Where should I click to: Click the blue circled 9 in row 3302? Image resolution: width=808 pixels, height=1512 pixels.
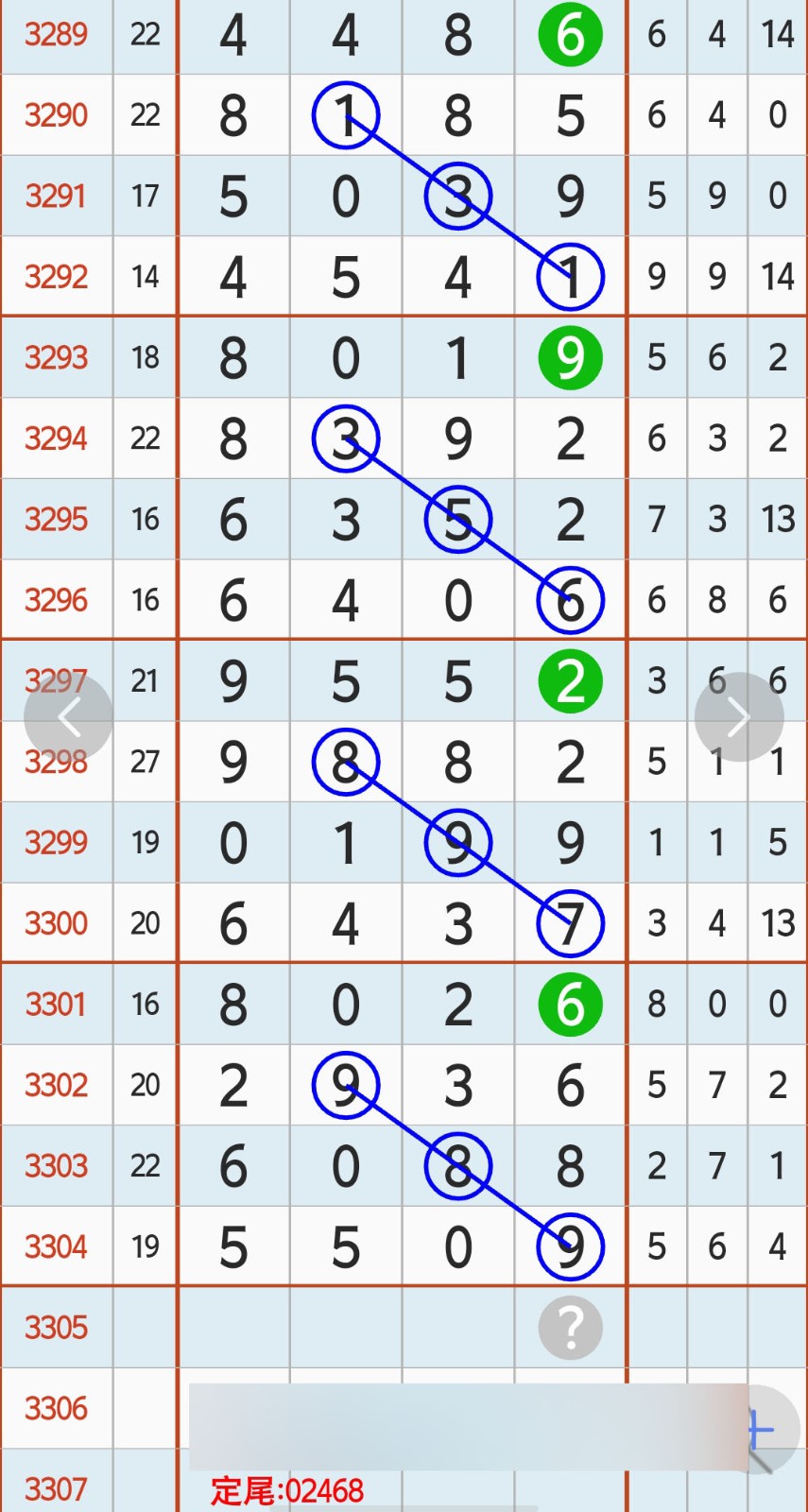click(x=345, y=1085)
